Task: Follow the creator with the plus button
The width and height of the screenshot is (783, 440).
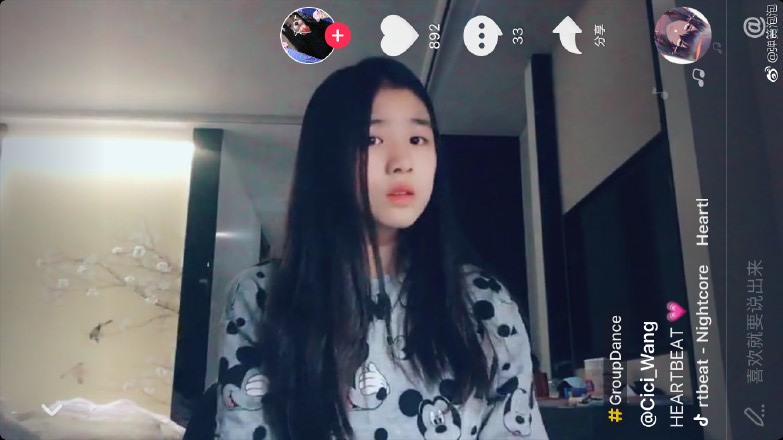Action: pyautogui.click(x=338, y=36)
